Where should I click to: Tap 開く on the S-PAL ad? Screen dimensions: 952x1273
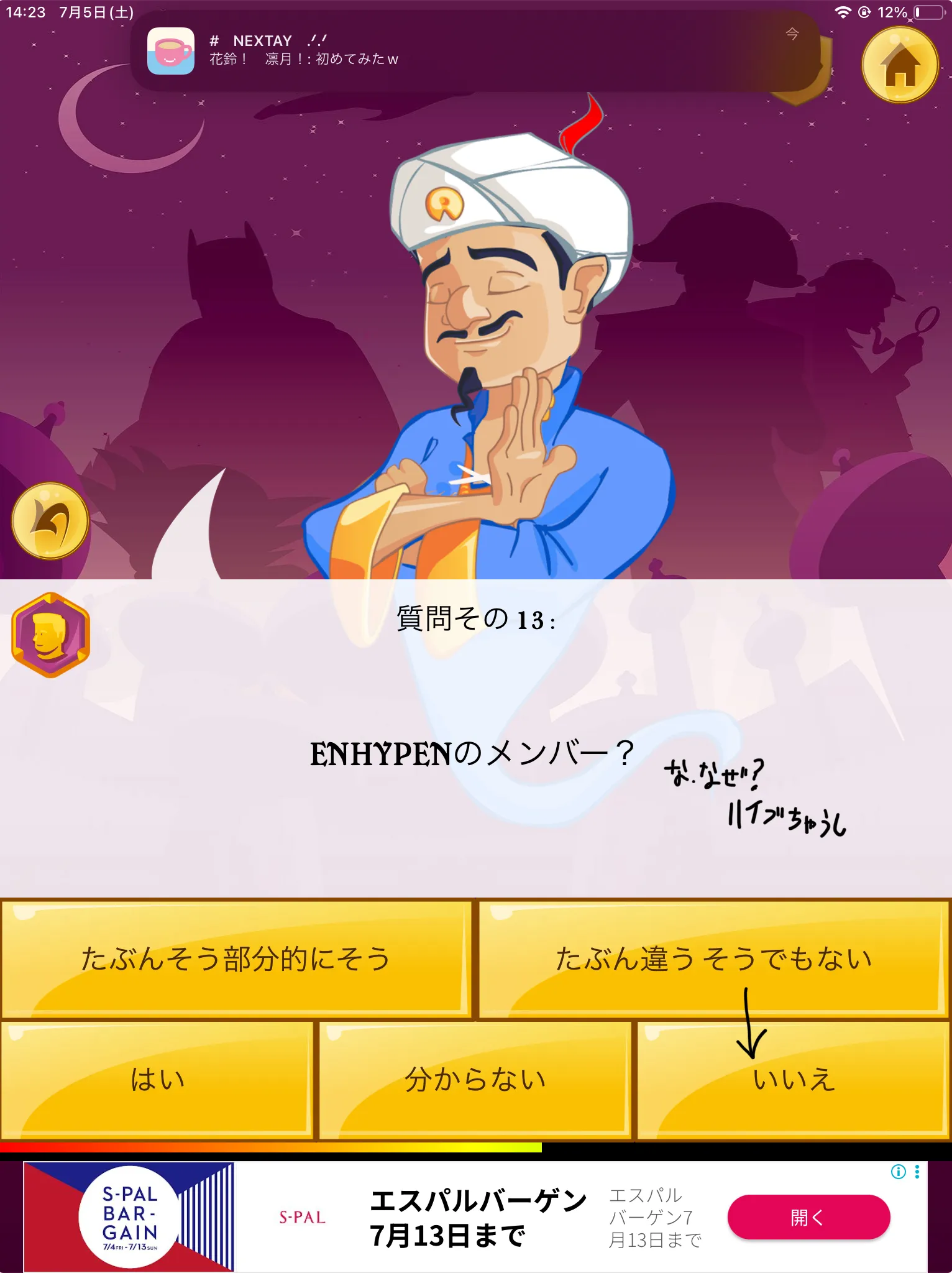808,1217
